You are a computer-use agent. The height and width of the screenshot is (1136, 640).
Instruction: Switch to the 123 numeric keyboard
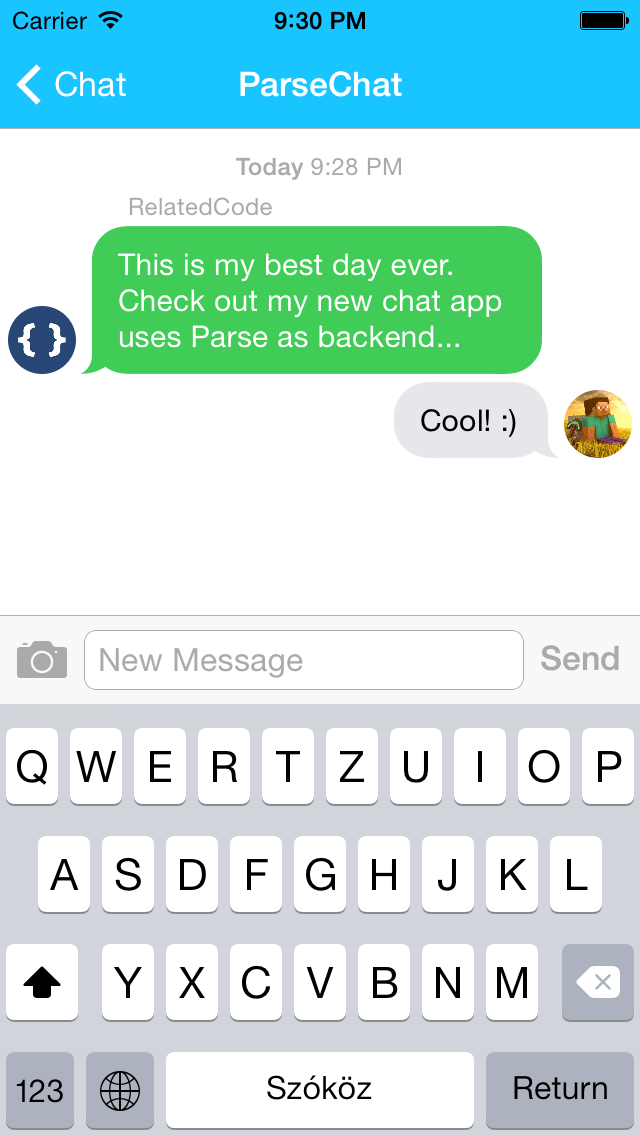coord(40,1090)
